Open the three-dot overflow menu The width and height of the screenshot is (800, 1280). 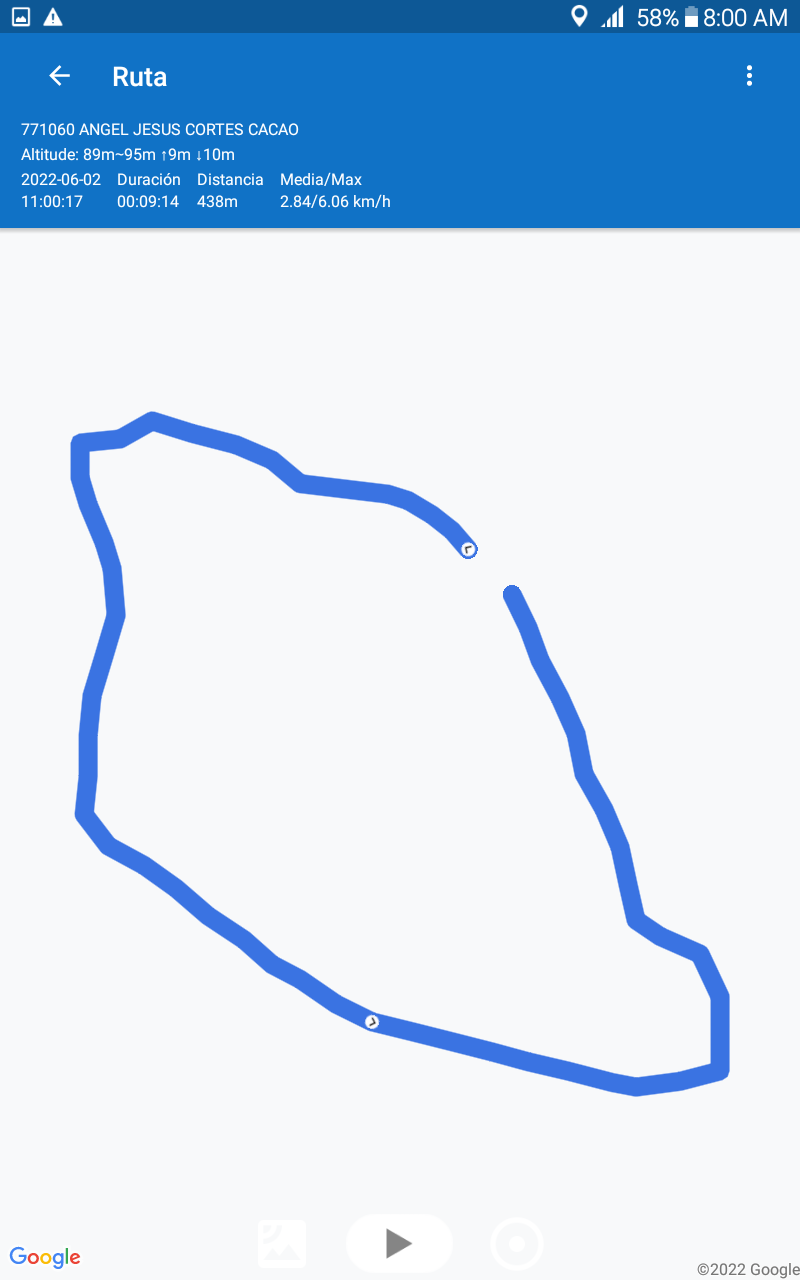[749, 76]
